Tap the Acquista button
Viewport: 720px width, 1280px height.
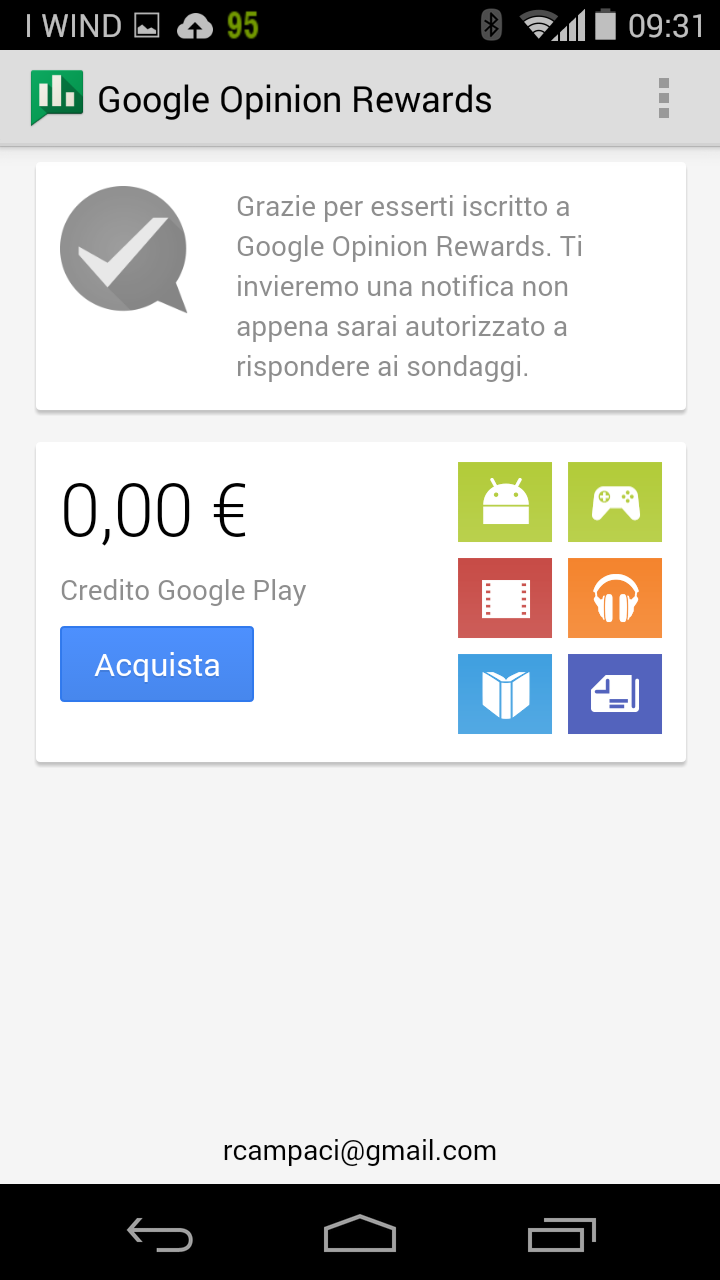point(157,664)
